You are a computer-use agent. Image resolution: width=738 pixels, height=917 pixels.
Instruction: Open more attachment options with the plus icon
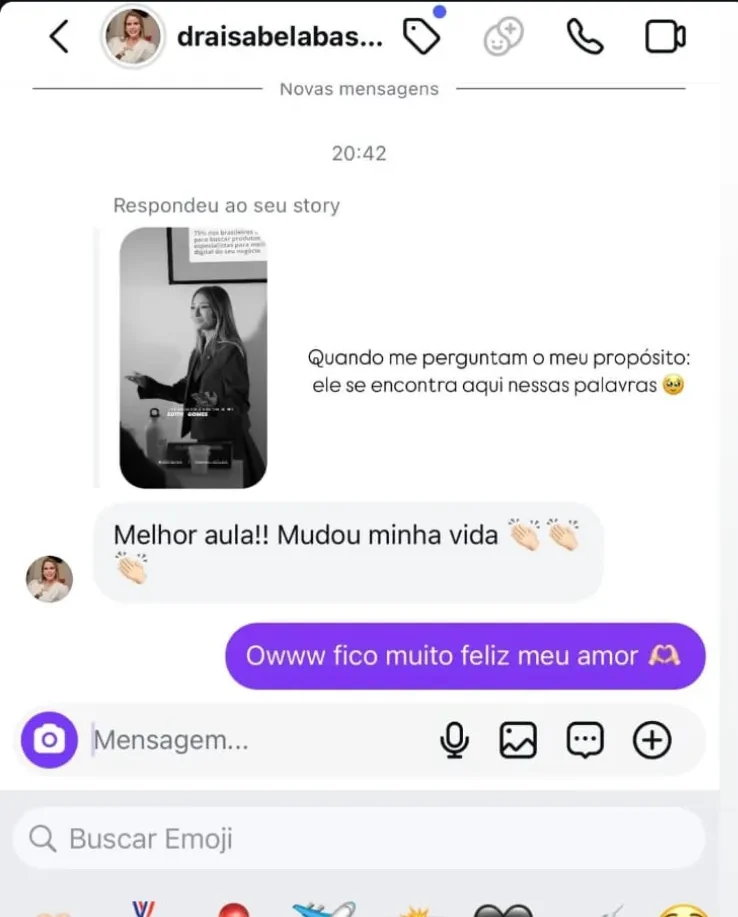653,740
